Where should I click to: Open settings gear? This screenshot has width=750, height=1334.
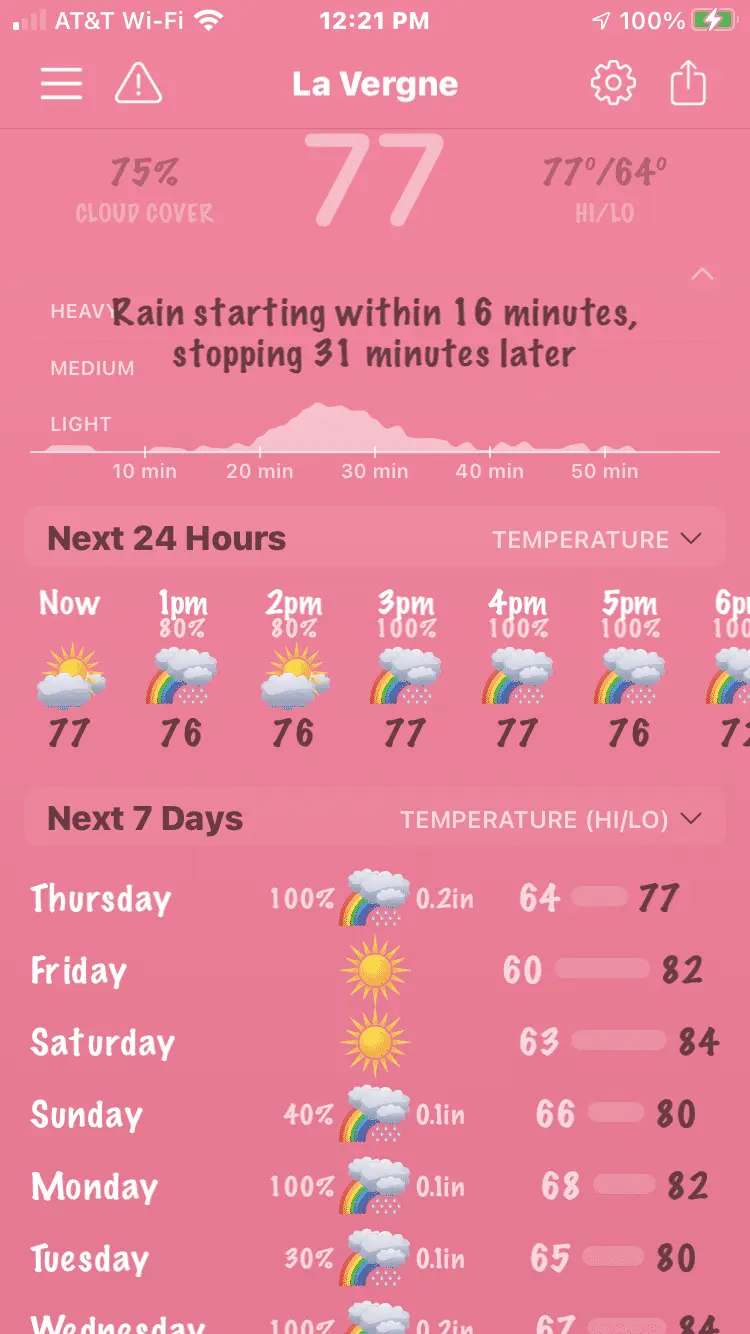(613, 84)
